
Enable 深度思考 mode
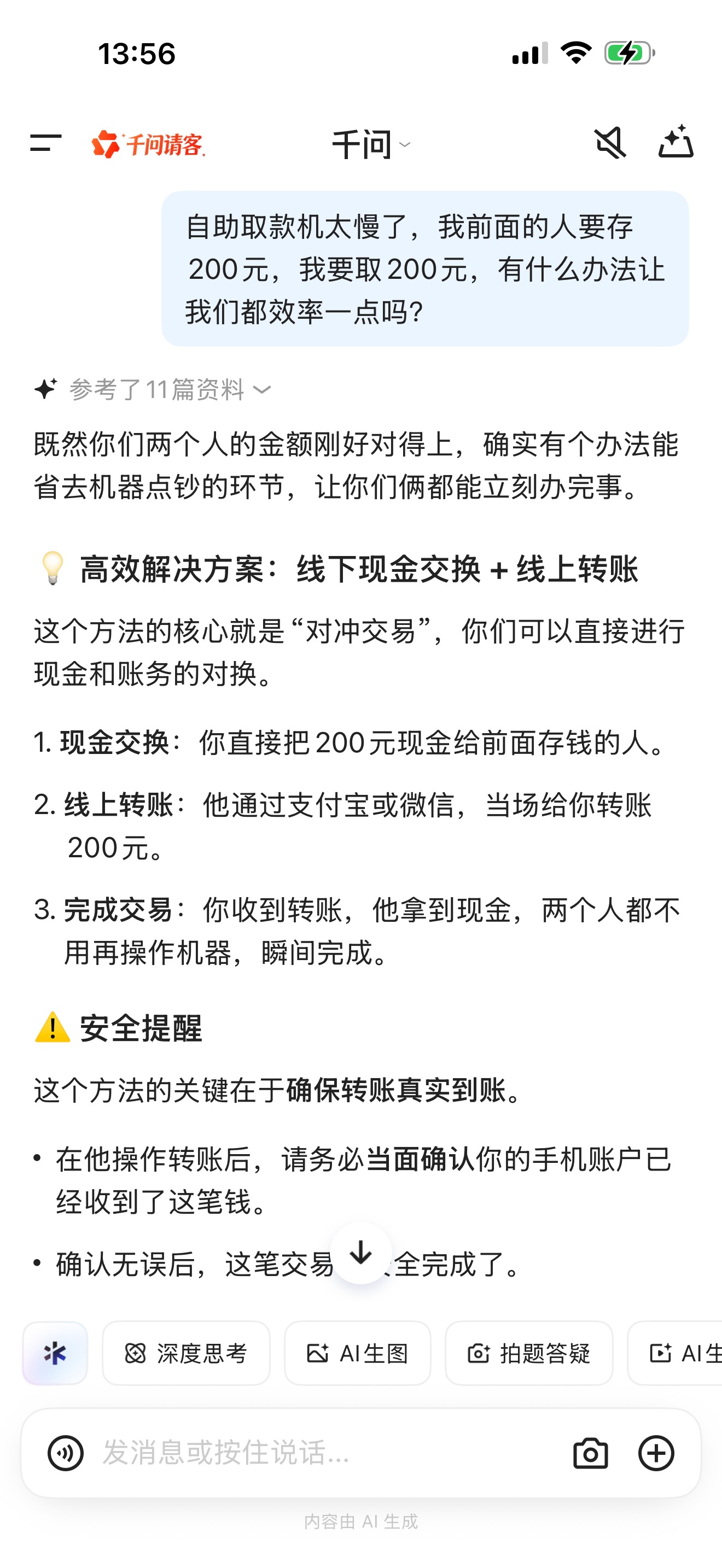point(187,1353)
